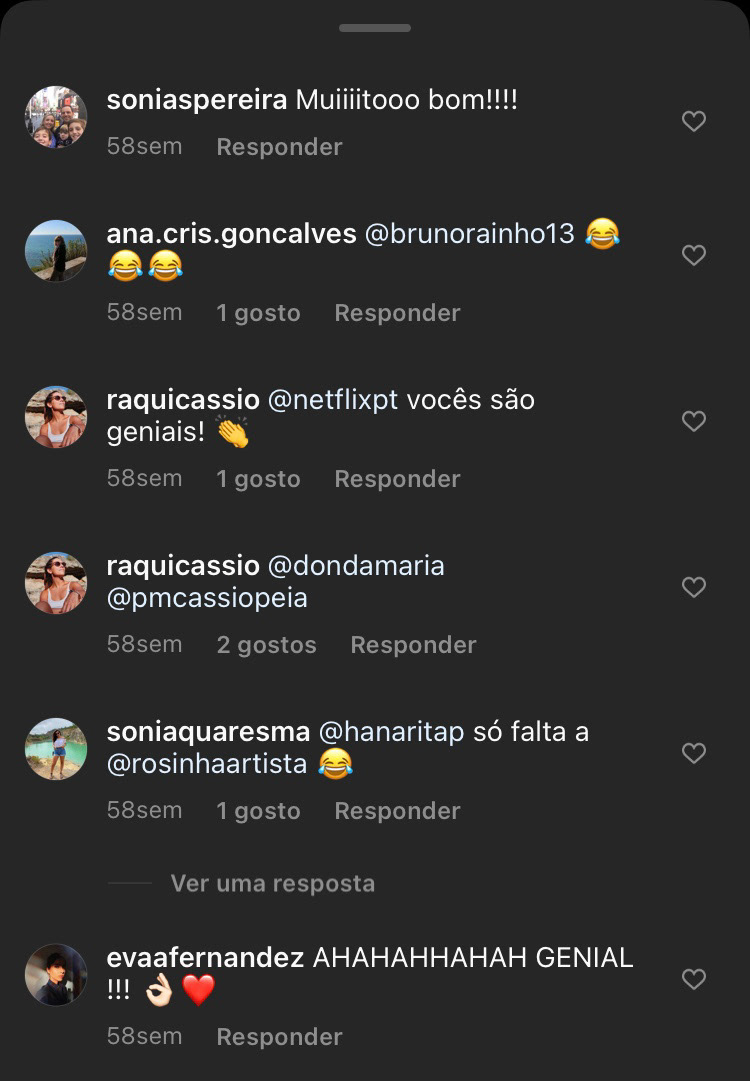This screenshot has width=750, height=1081.
Task: Reply to soniaquaresma's comment
Action: (397, 811)
